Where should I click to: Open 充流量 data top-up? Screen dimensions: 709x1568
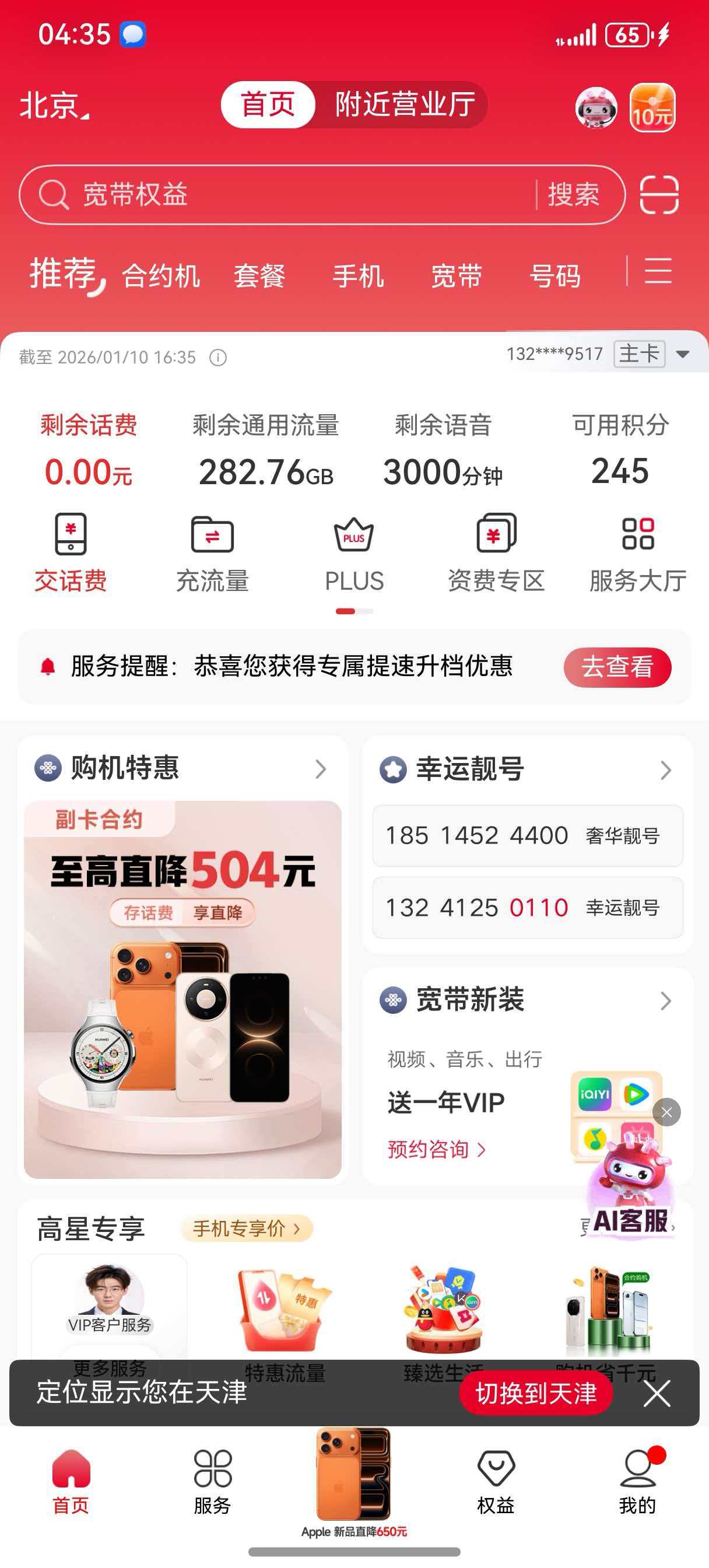212,552
